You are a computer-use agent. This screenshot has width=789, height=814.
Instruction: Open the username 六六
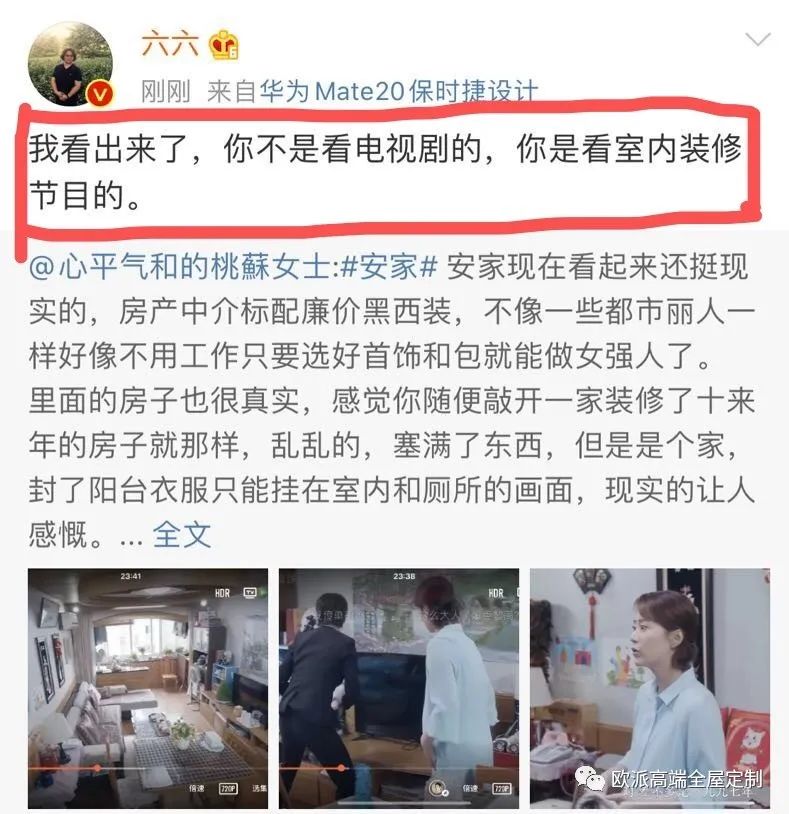[170, 45]
